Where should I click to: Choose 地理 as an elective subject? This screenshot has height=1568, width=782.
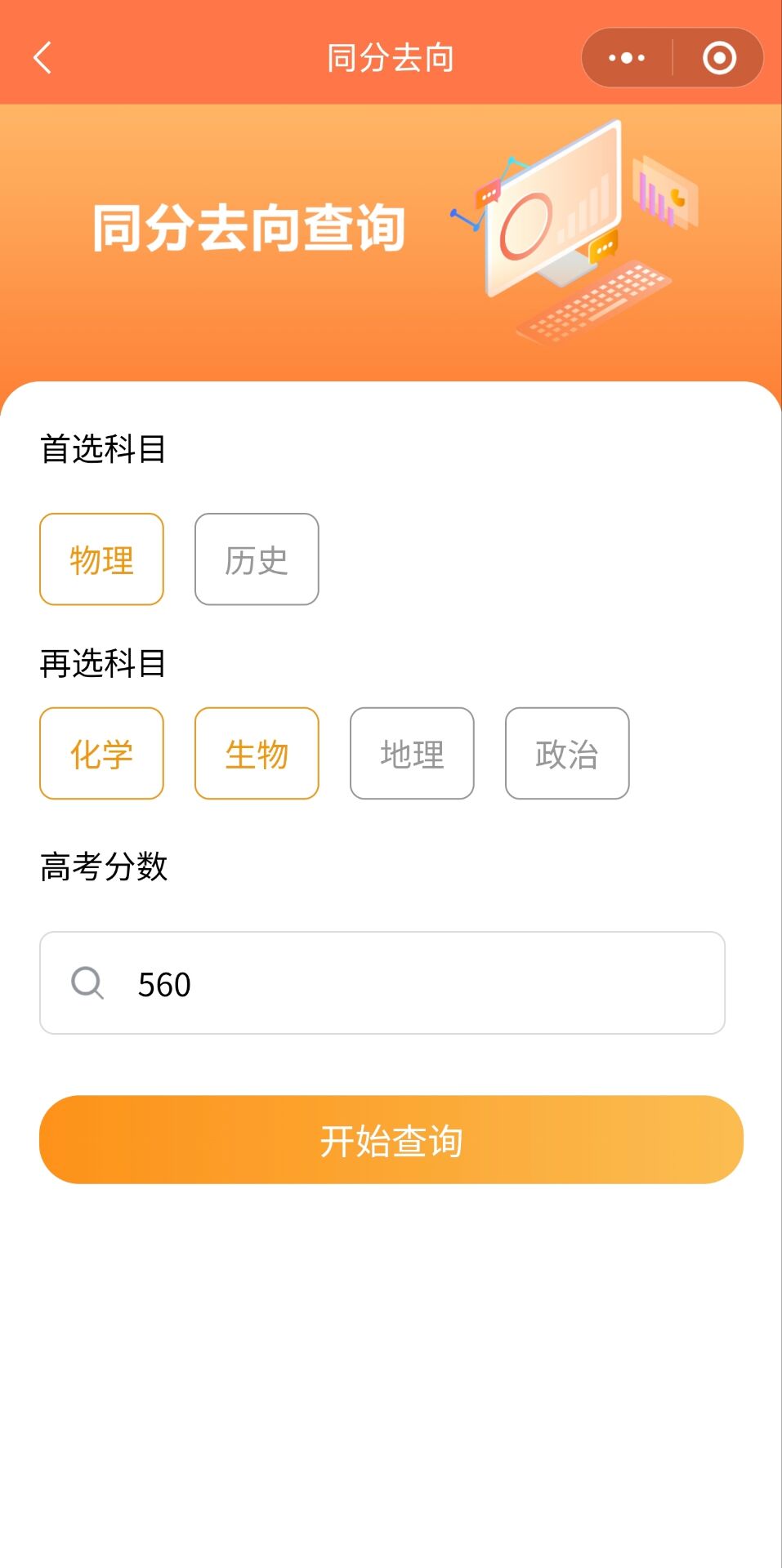412,753
